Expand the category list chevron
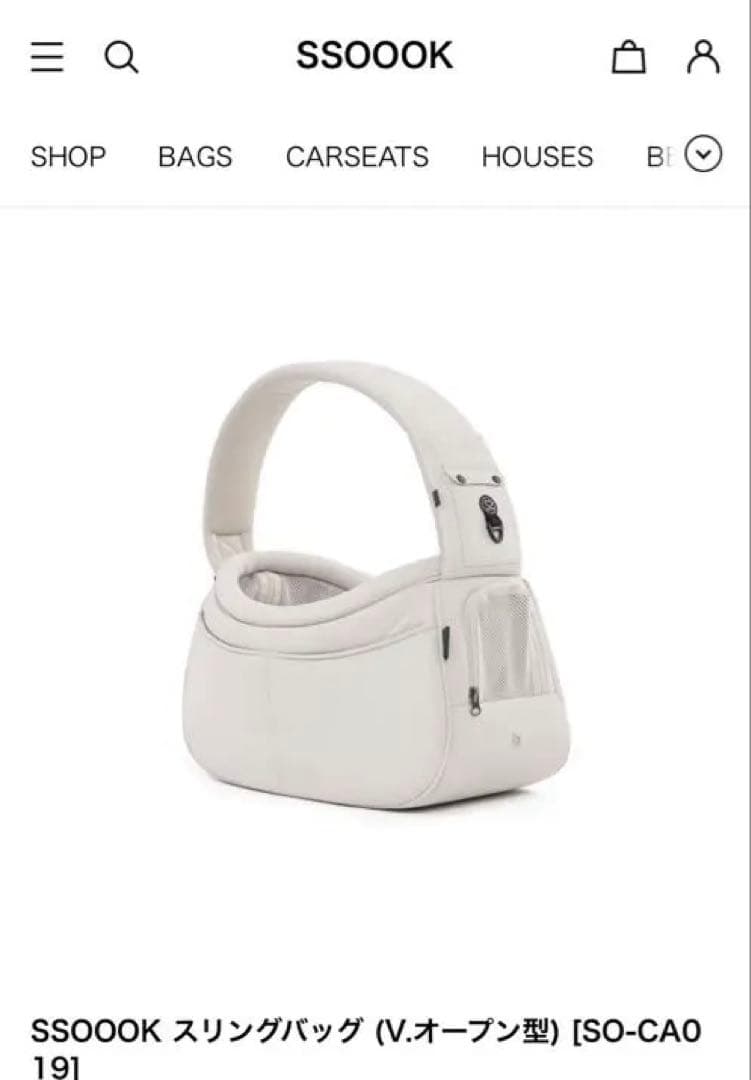 (x=703, y=155)
